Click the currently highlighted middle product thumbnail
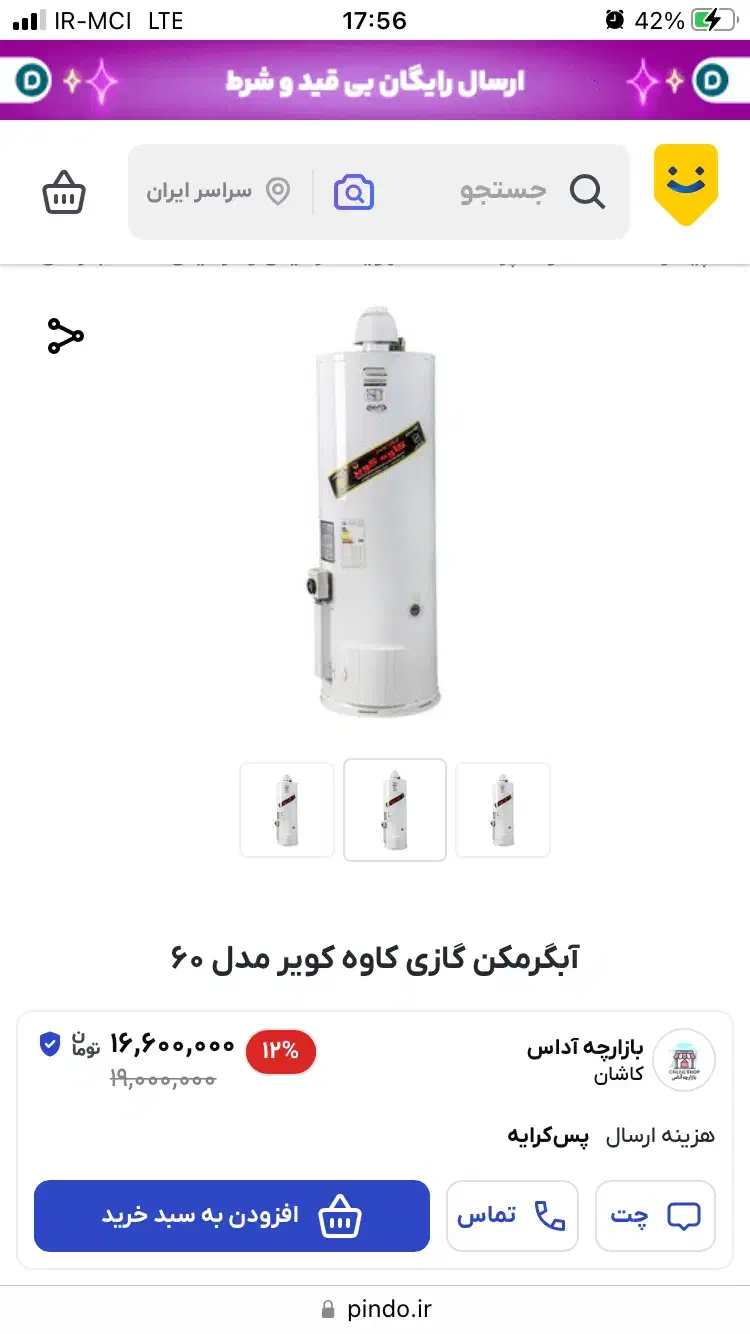This screenshot has height=1334, width=750. tap(395, 810)
